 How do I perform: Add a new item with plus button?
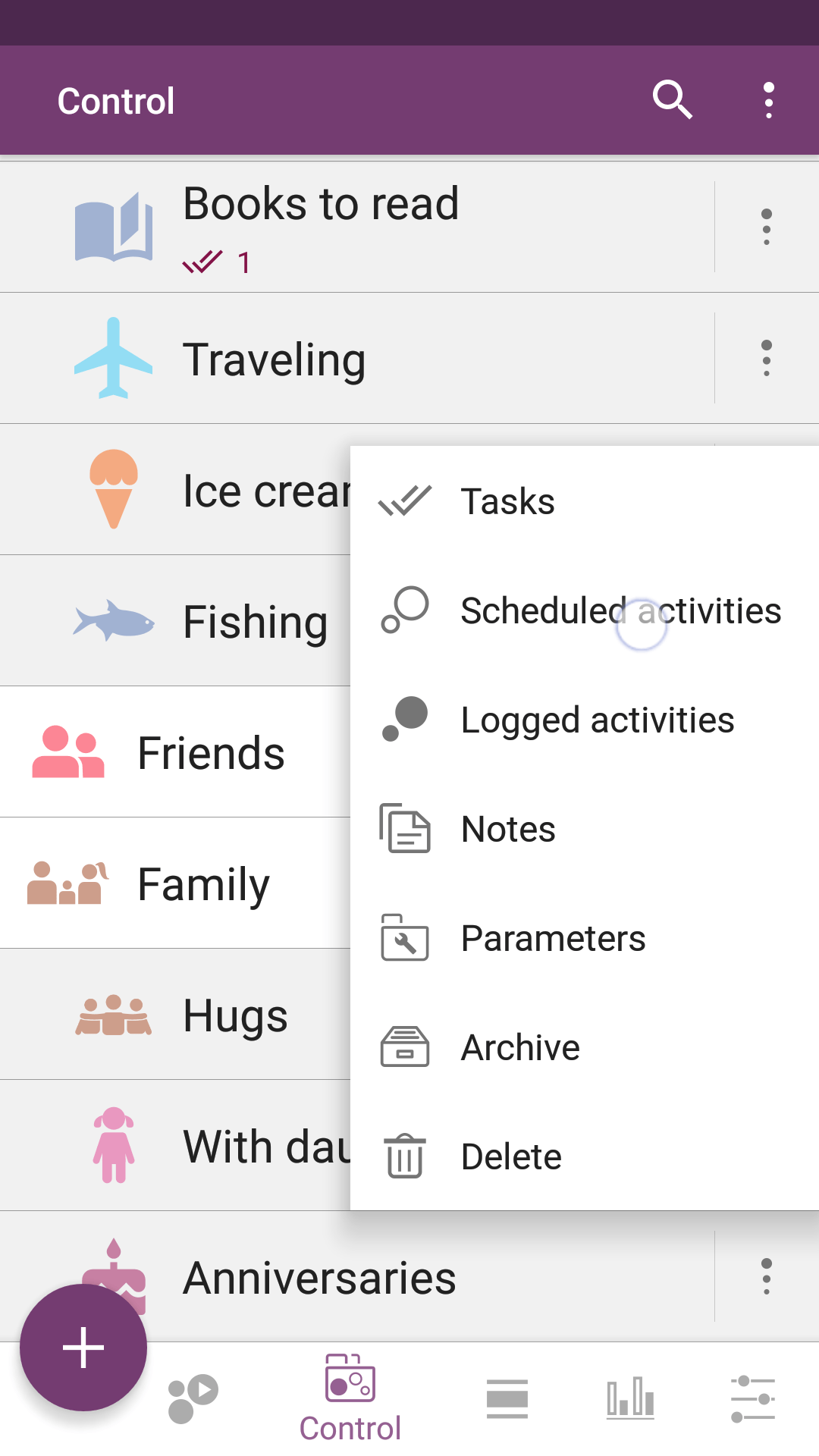[x=83, y=1348]
